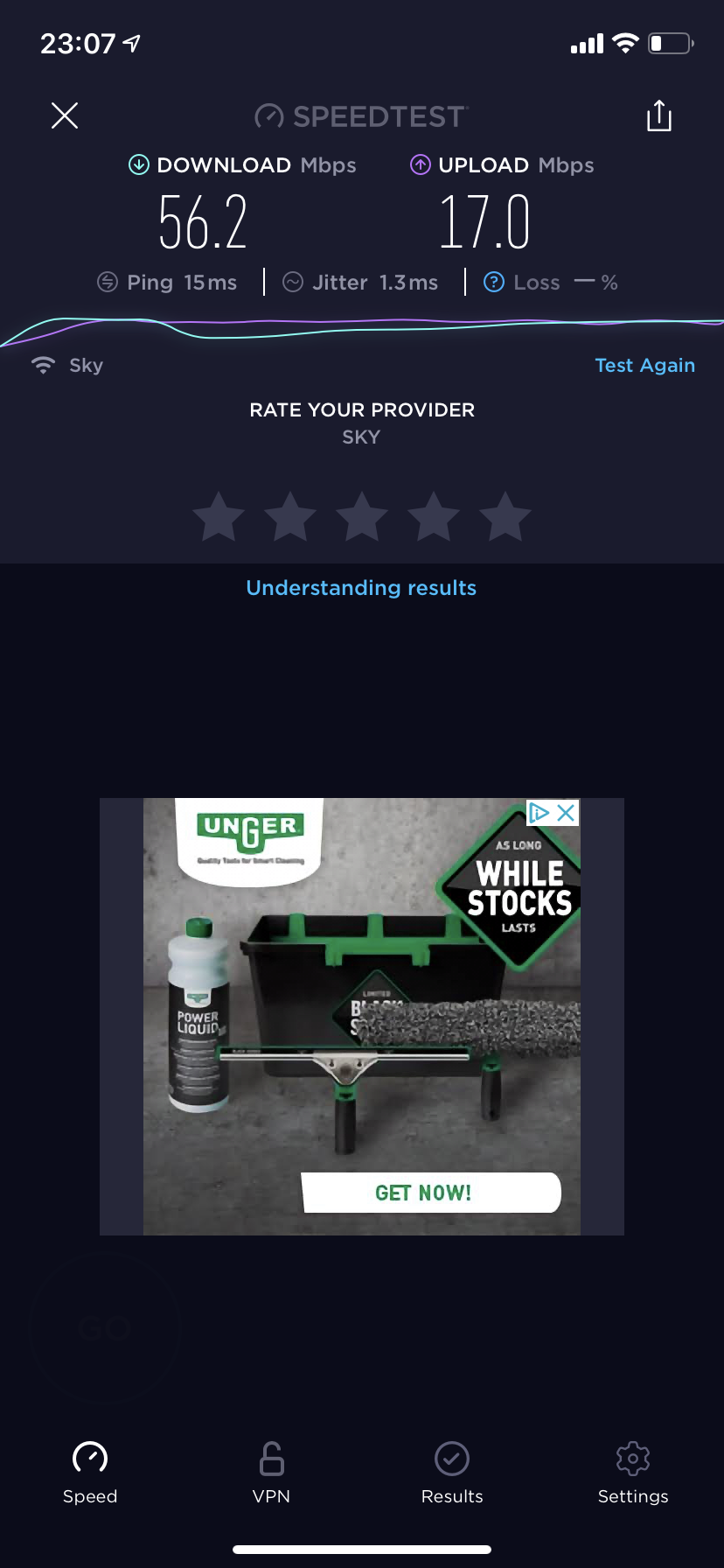Open the ad choices info icon
The image size is (724, 1568).
coord(539,813)
